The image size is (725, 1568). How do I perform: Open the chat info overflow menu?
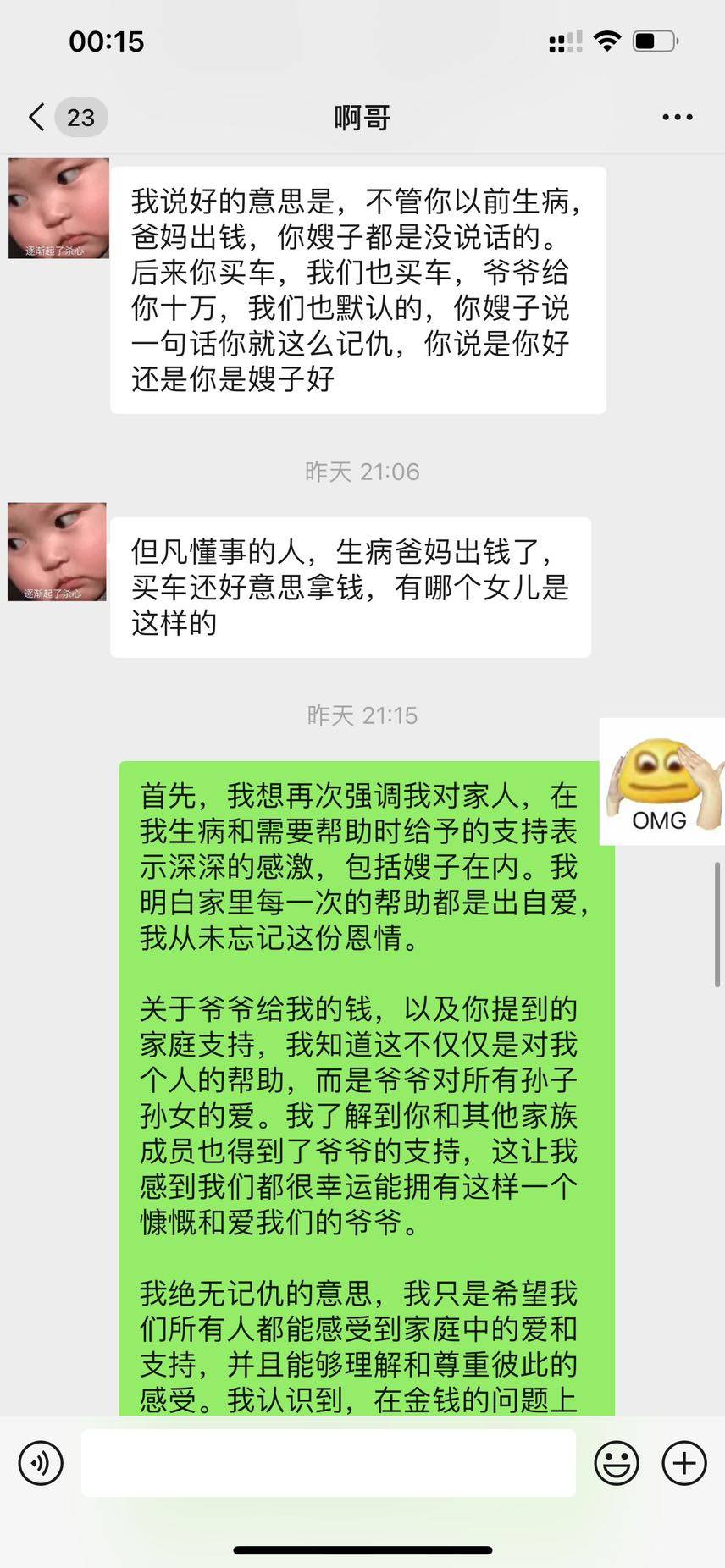[x=677, y=118]
